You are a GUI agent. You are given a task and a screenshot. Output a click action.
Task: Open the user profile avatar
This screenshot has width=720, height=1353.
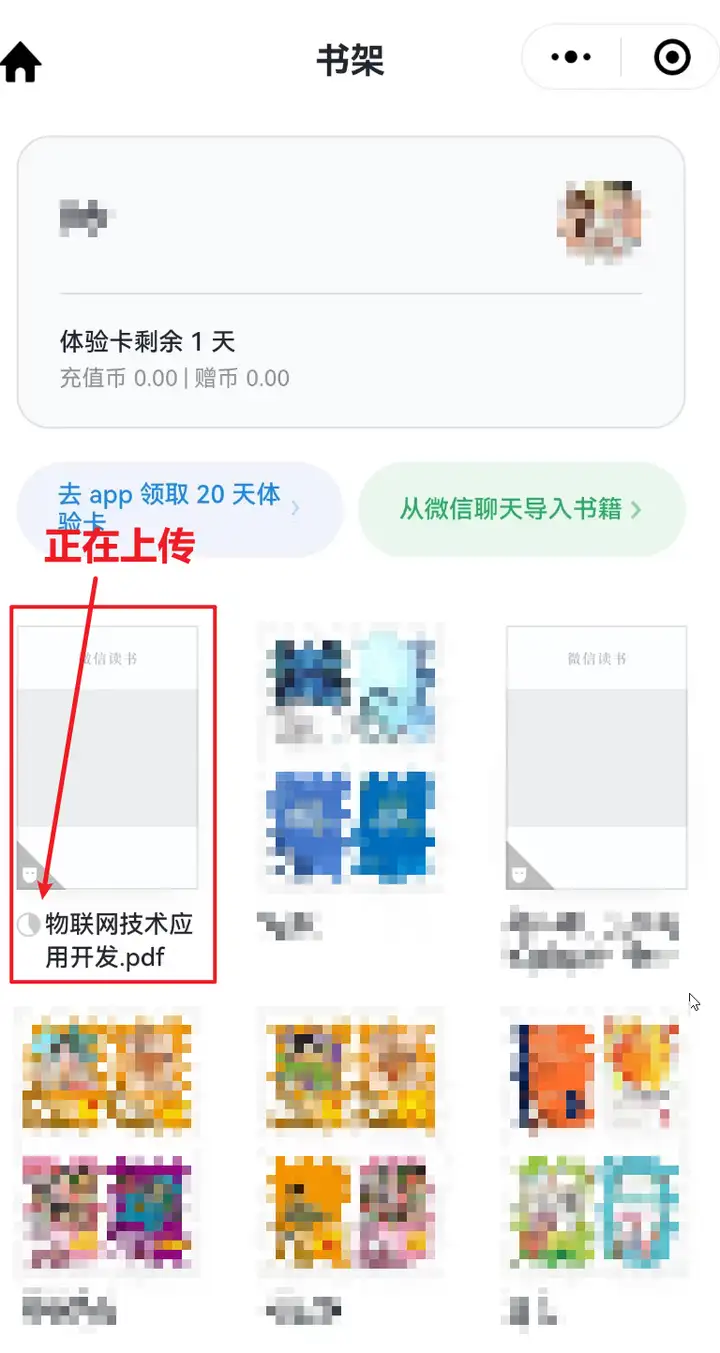coord(598,217)
